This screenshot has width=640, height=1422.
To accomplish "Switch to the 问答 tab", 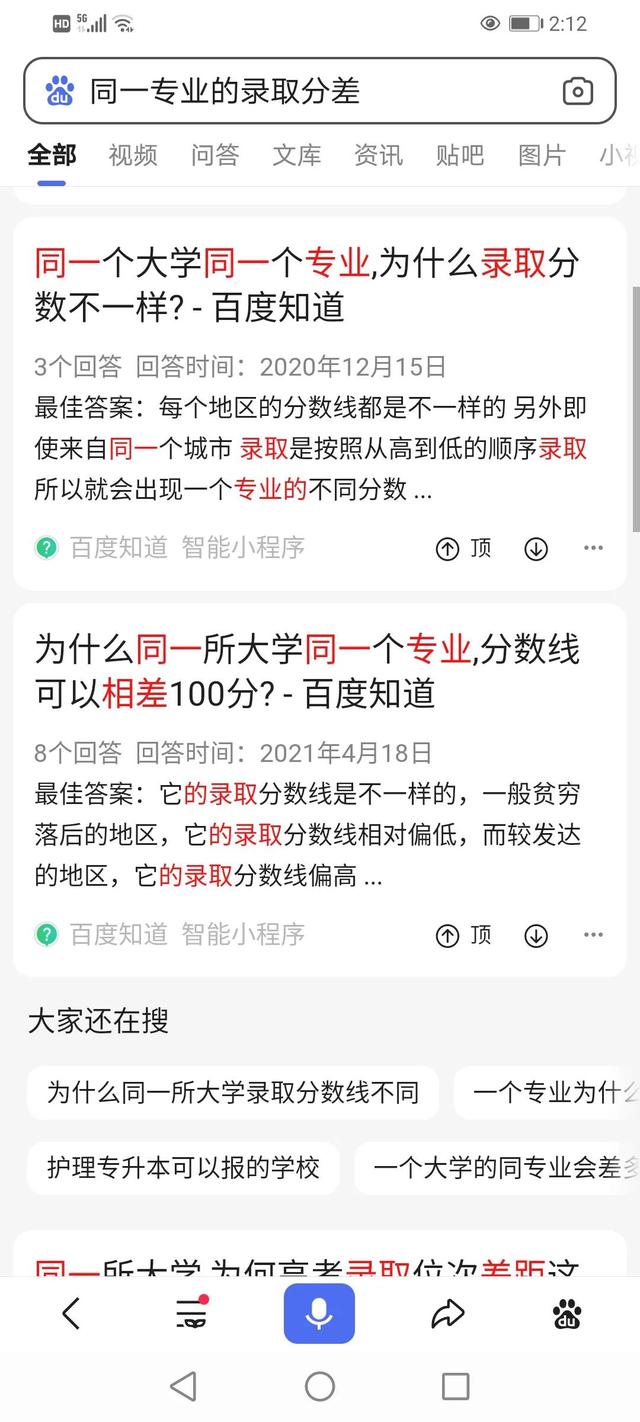I will [215, 155].
